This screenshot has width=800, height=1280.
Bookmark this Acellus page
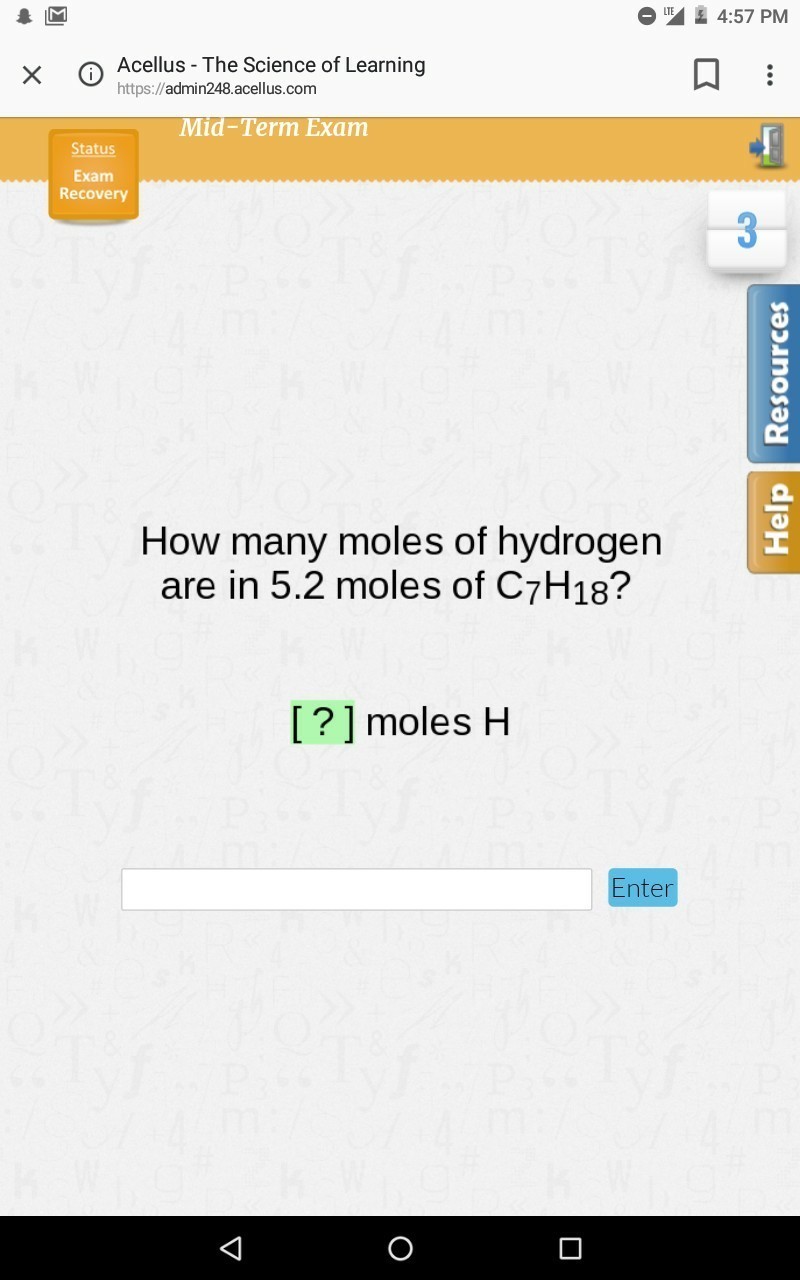pos(706,75)
